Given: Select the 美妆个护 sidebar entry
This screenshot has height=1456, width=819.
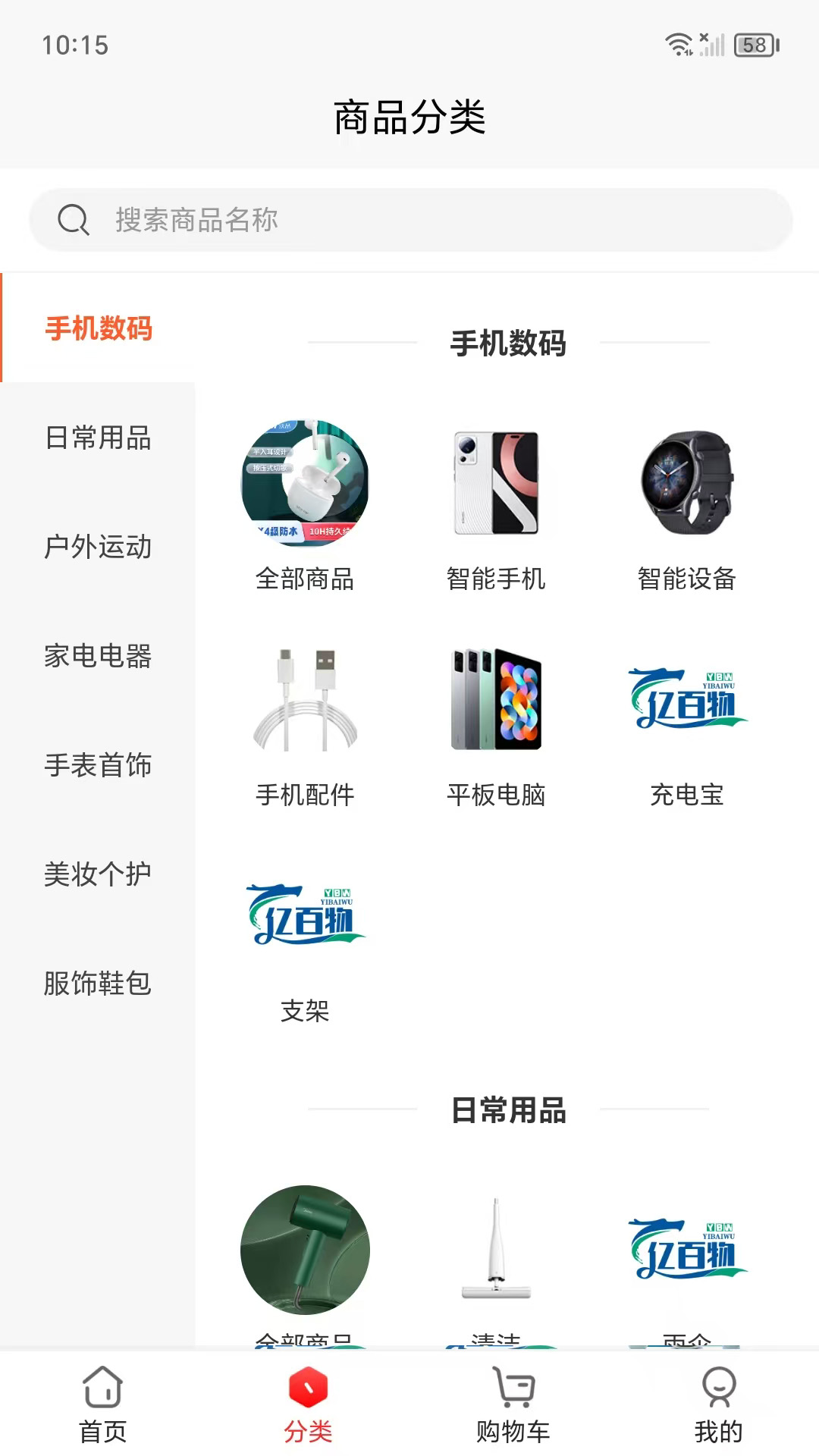Looking at the screenshot, I should click(x=99, y=875).
